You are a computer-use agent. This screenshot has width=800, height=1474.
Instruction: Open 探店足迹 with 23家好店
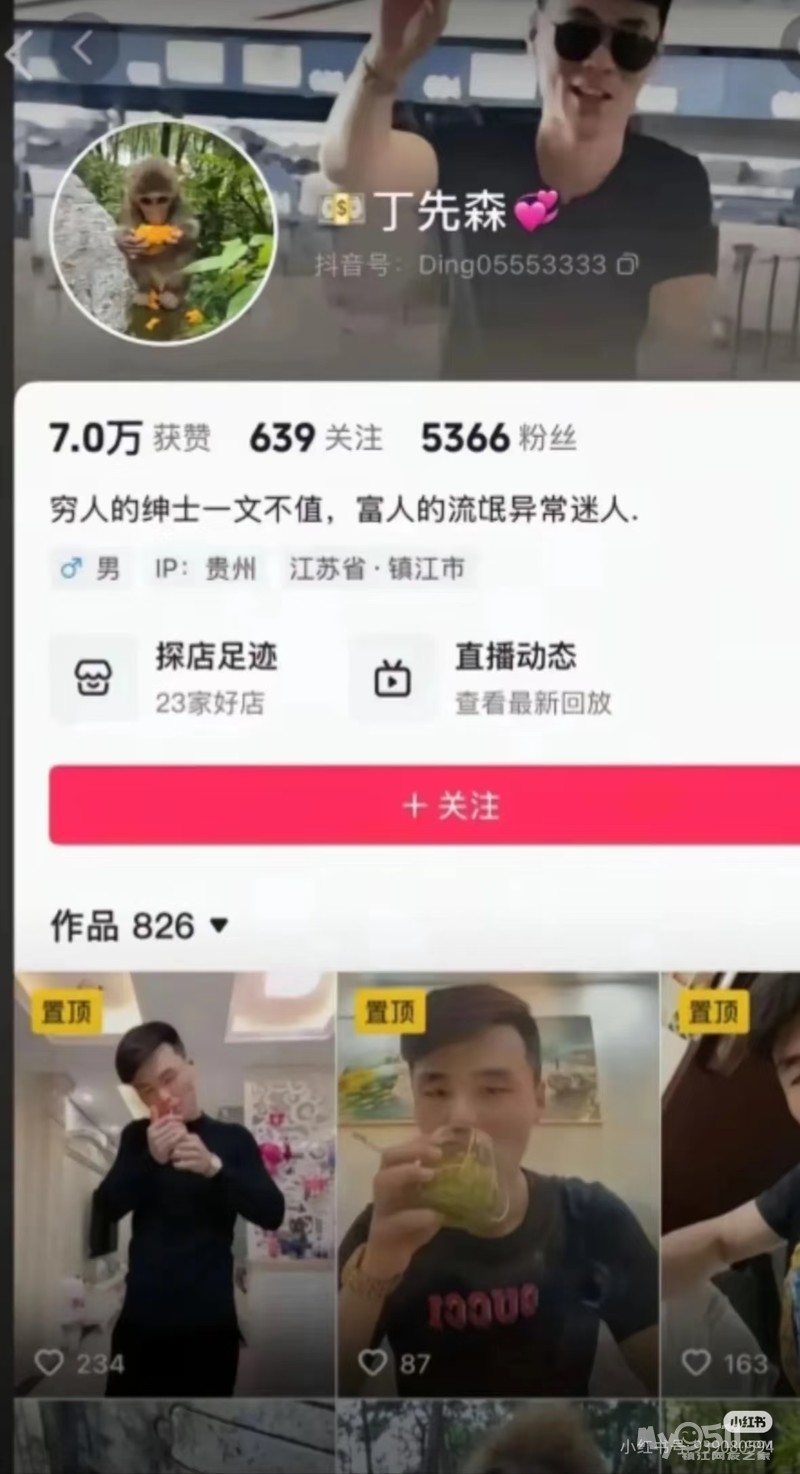(x=166, y=678)
